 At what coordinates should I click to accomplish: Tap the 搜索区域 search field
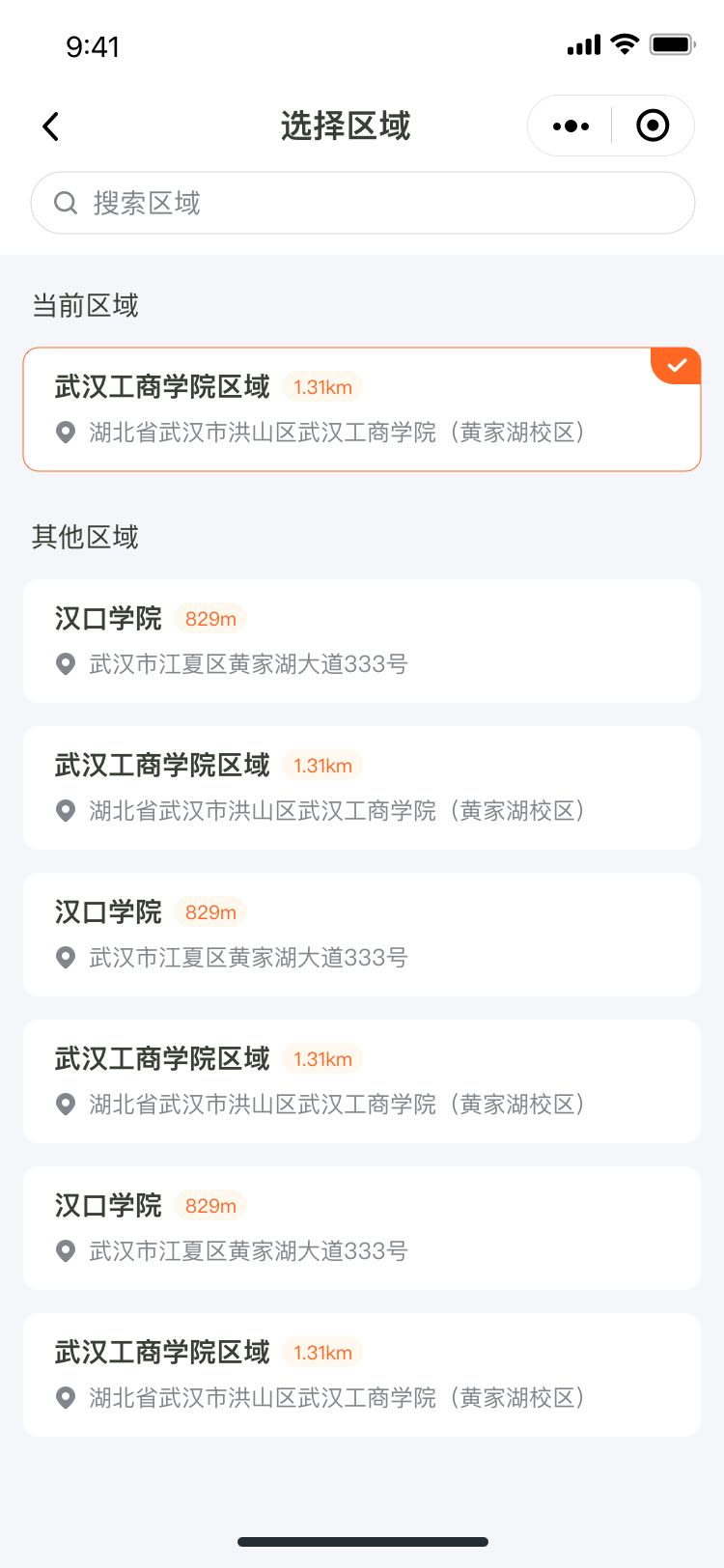tap(362, 203)
